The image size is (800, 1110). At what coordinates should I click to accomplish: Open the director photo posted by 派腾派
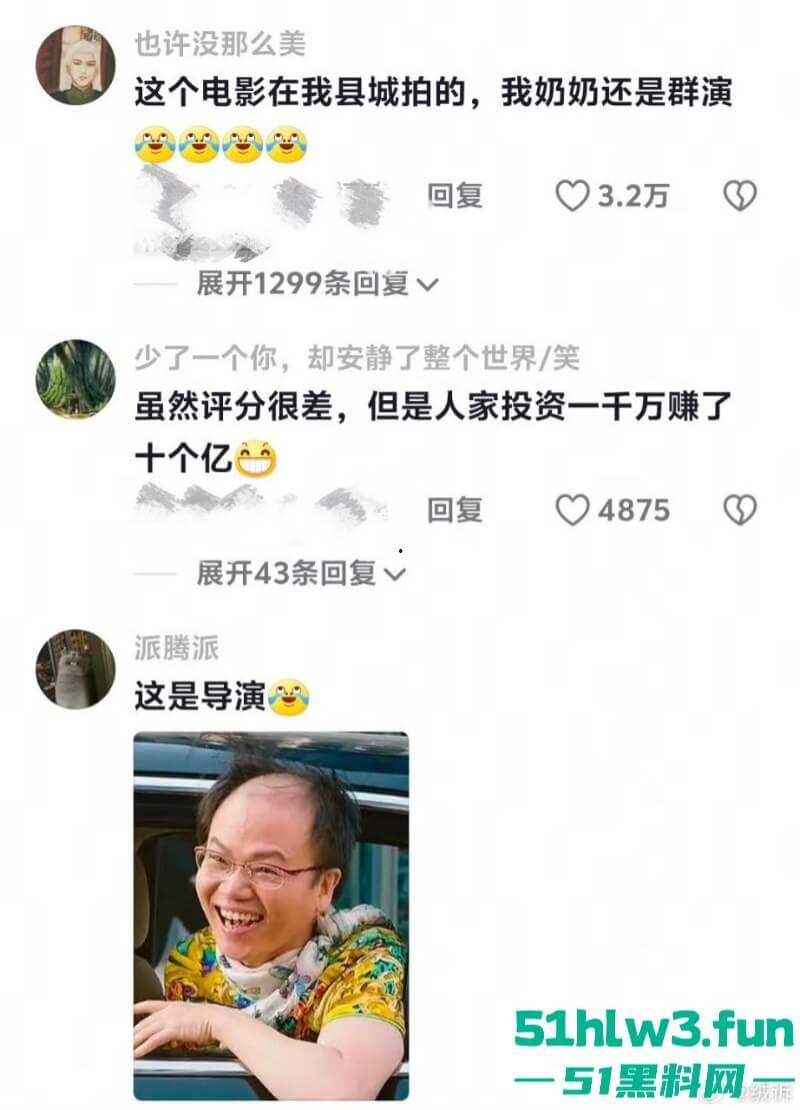pyautogui.click(x=271, y=915)
